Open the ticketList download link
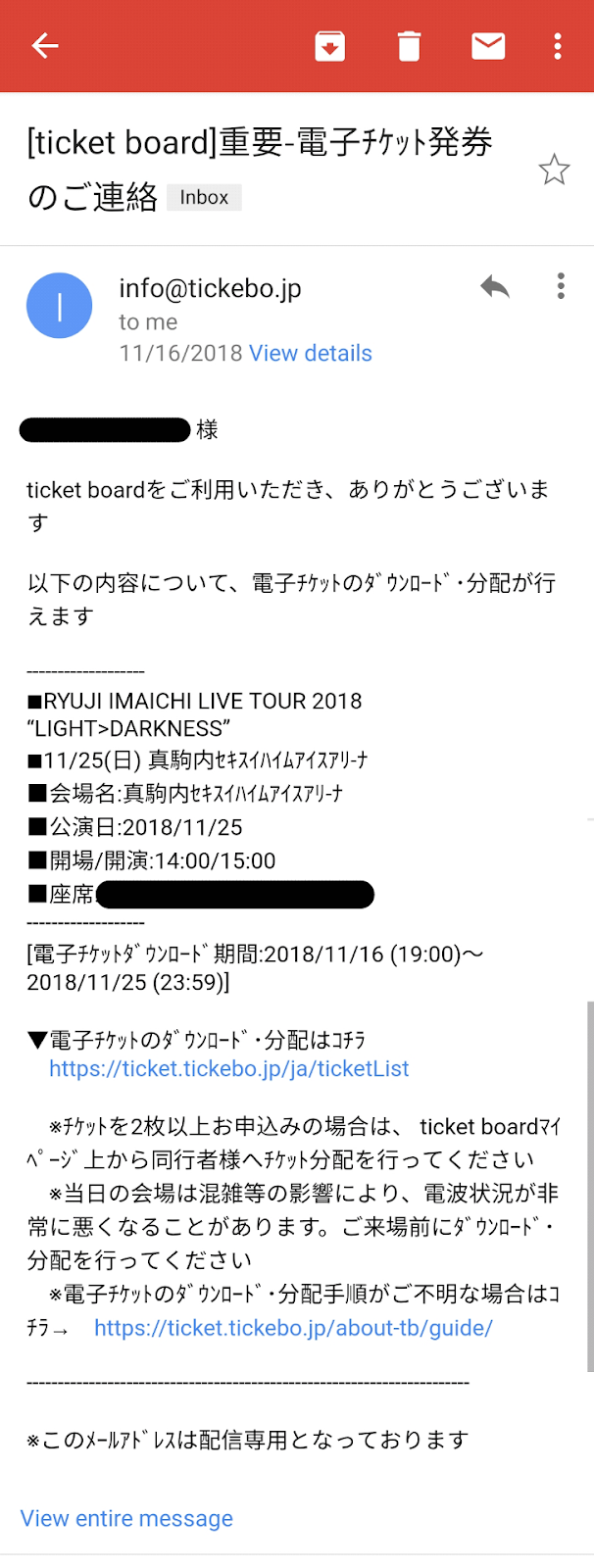 tap(229, 1068)
